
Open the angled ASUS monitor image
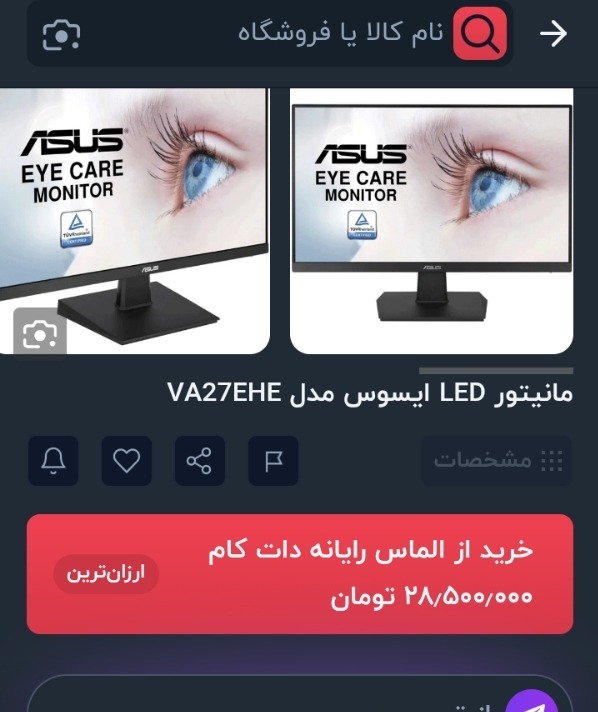[135, 221]
